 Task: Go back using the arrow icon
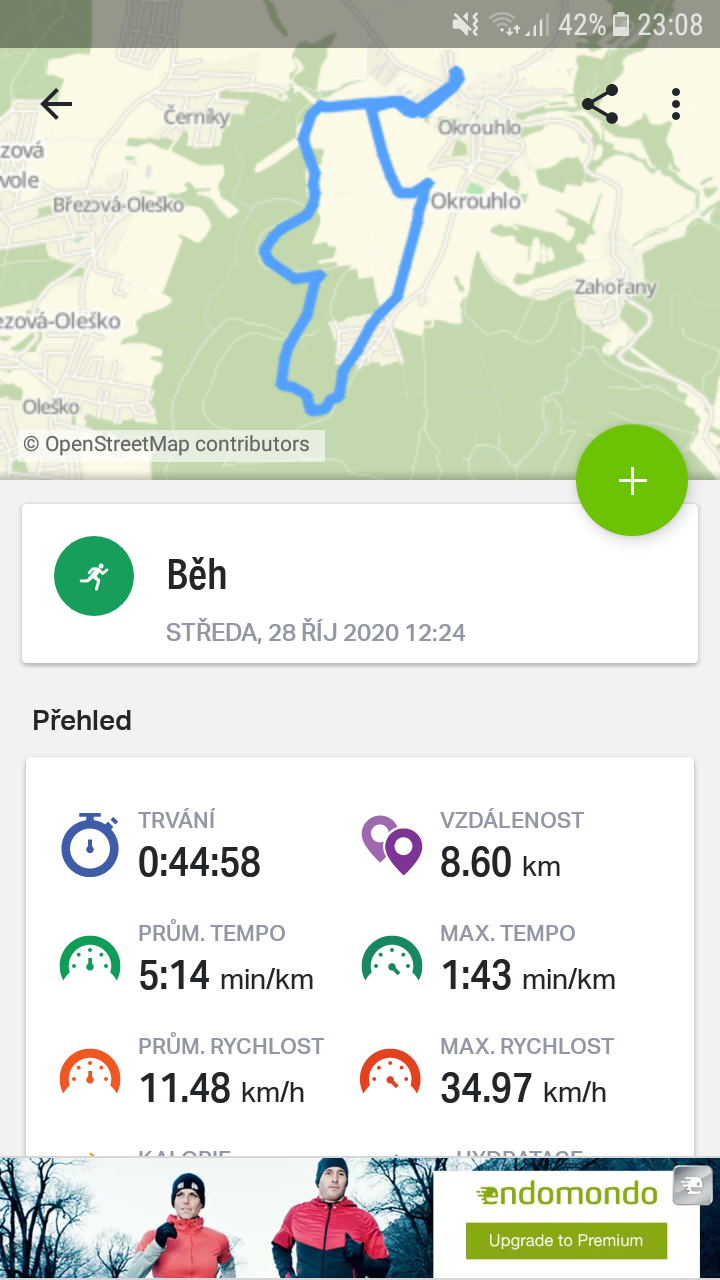[56, 104]
